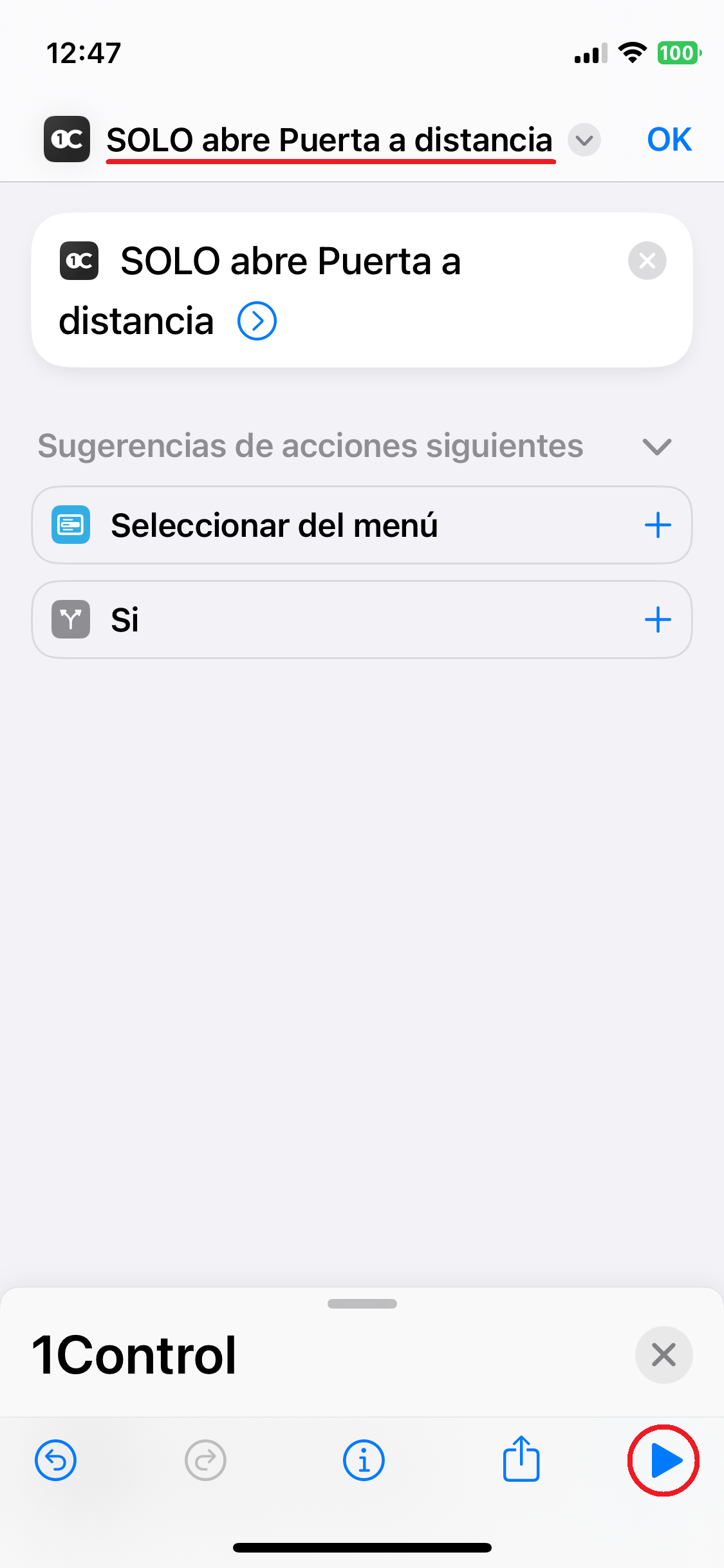Undo the last change
This screenshot has height=1568, width=724.
tap(56, 1461)
